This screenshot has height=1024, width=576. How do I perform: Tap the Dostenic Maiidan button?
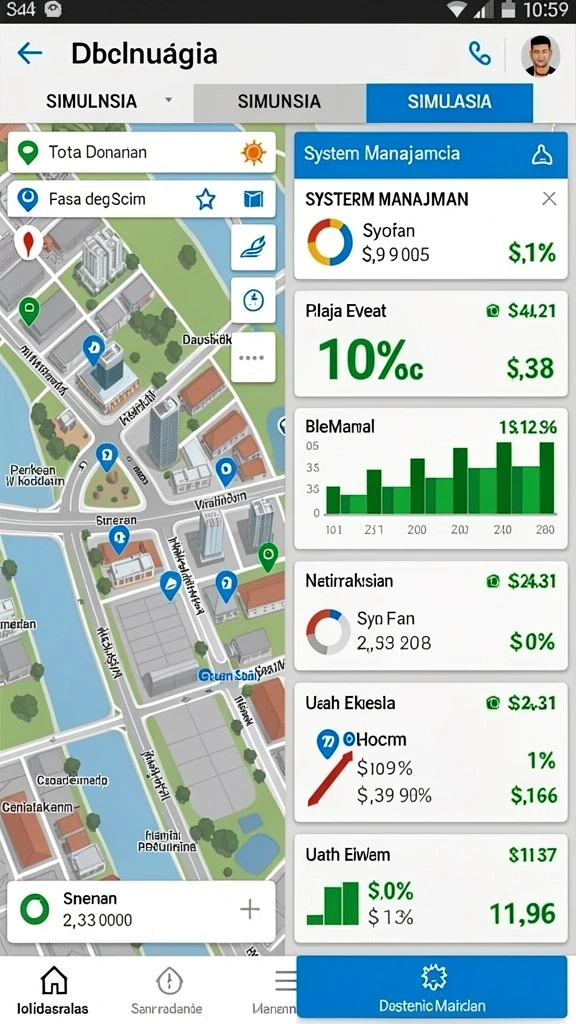(x=432, y=989)
